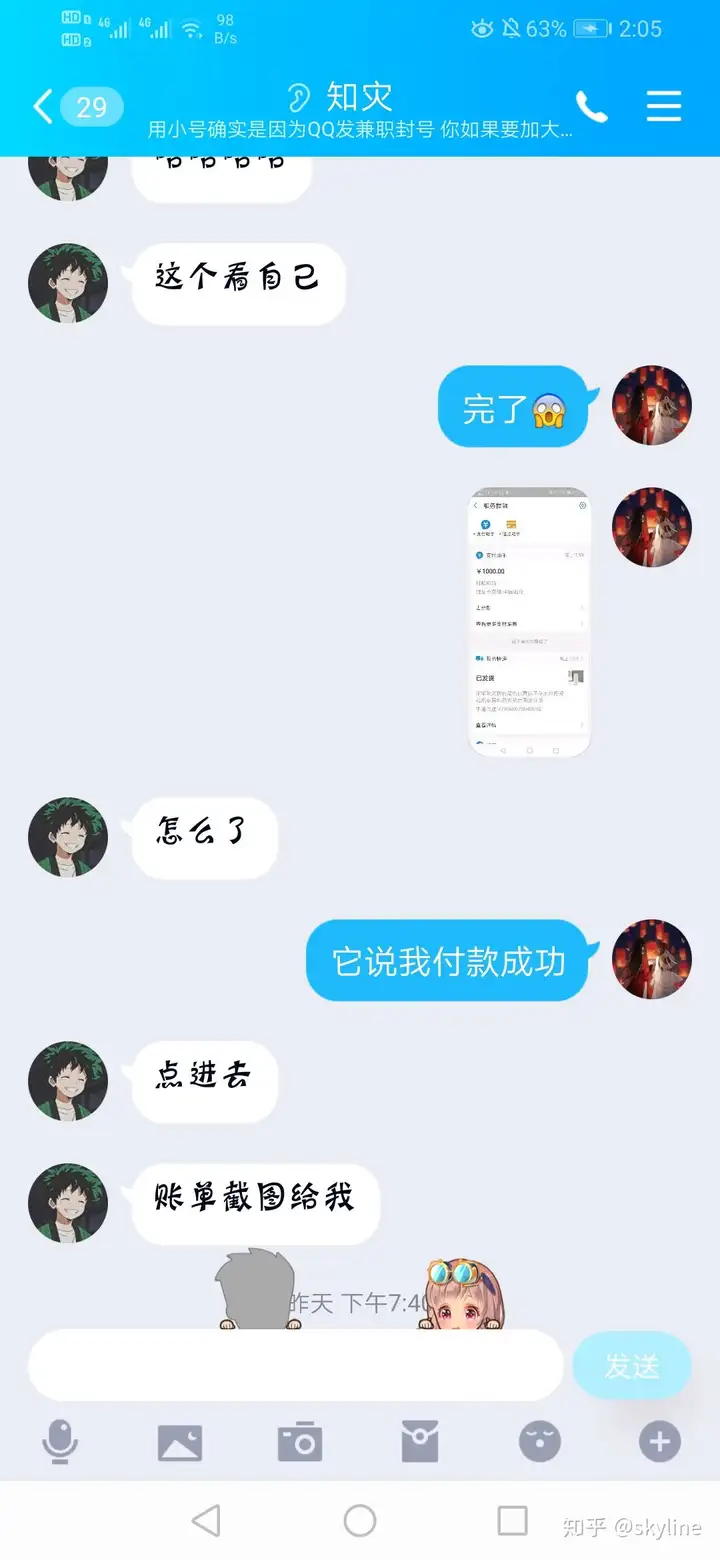
Task: Tap the system home button
Action: click(x=360, y=1521)
